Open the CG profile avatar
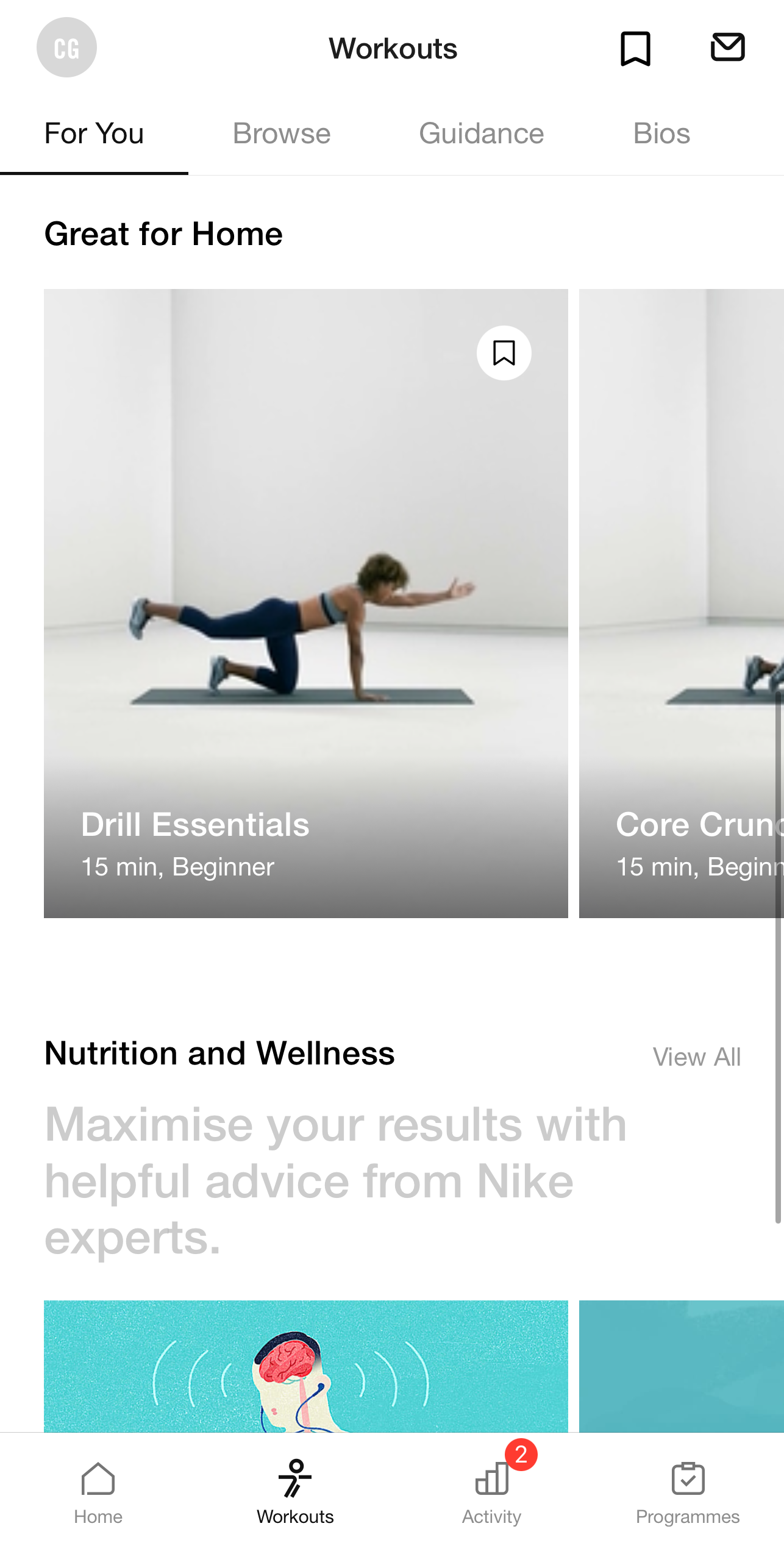784x1554 pixels. 66,48
